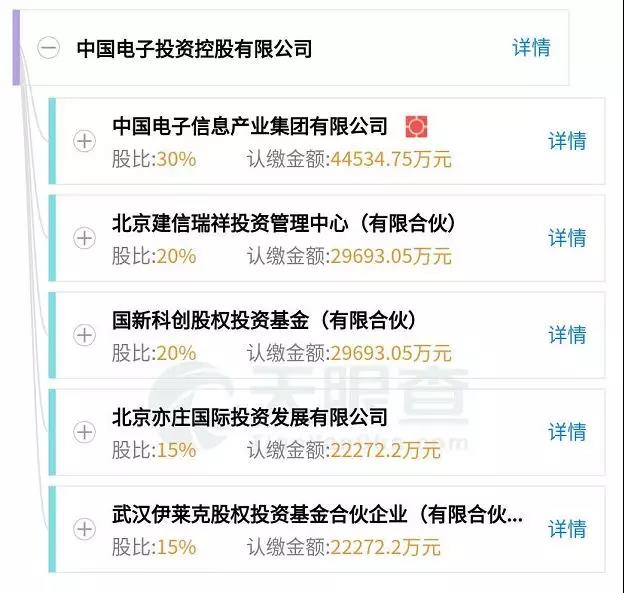The height and width of the screenshot is (593, 624).
Task: Collapse the 中国电子投资控股有限公司 node
Action: pyautogui.click(x=49, y=48)
